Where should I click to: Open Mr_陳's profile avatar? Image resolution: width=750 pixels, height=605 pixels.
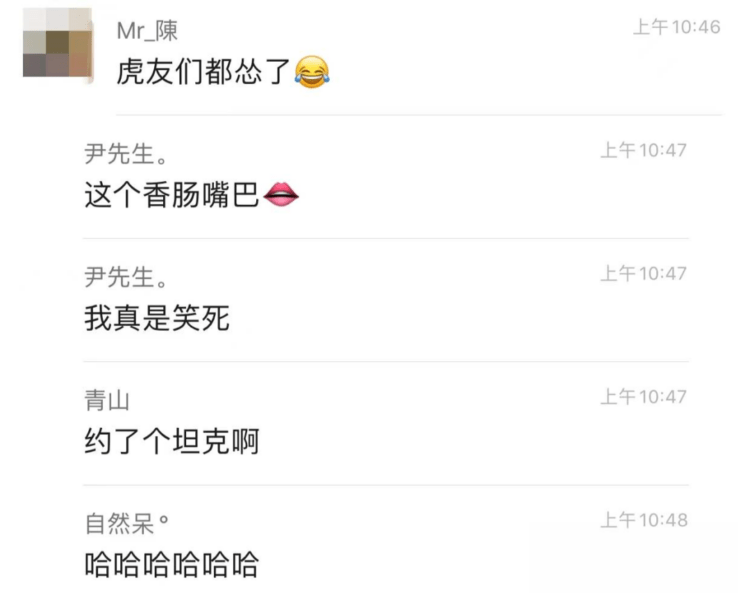[x=57, y=45]
